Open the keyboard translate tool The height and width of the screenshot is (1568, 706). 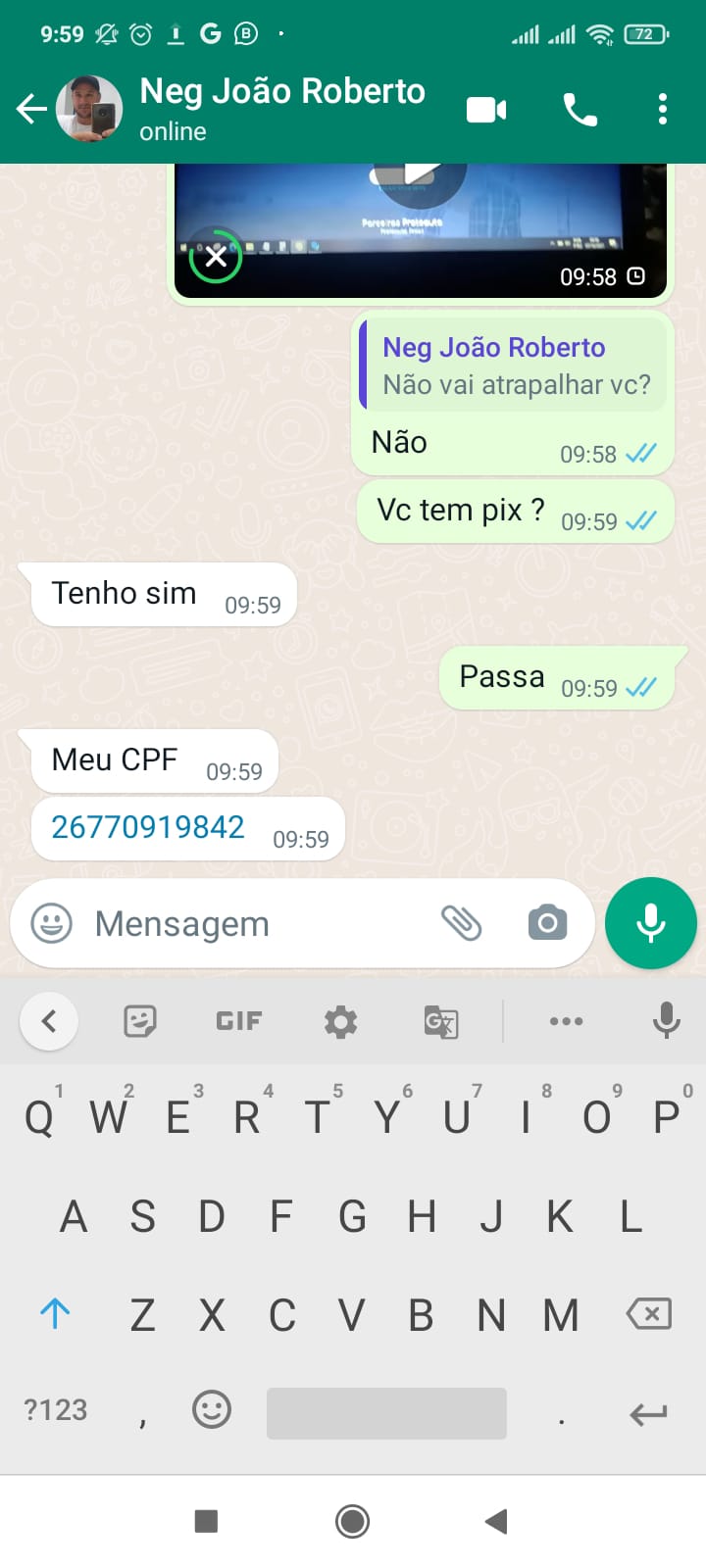click(x=441, y=1022)
